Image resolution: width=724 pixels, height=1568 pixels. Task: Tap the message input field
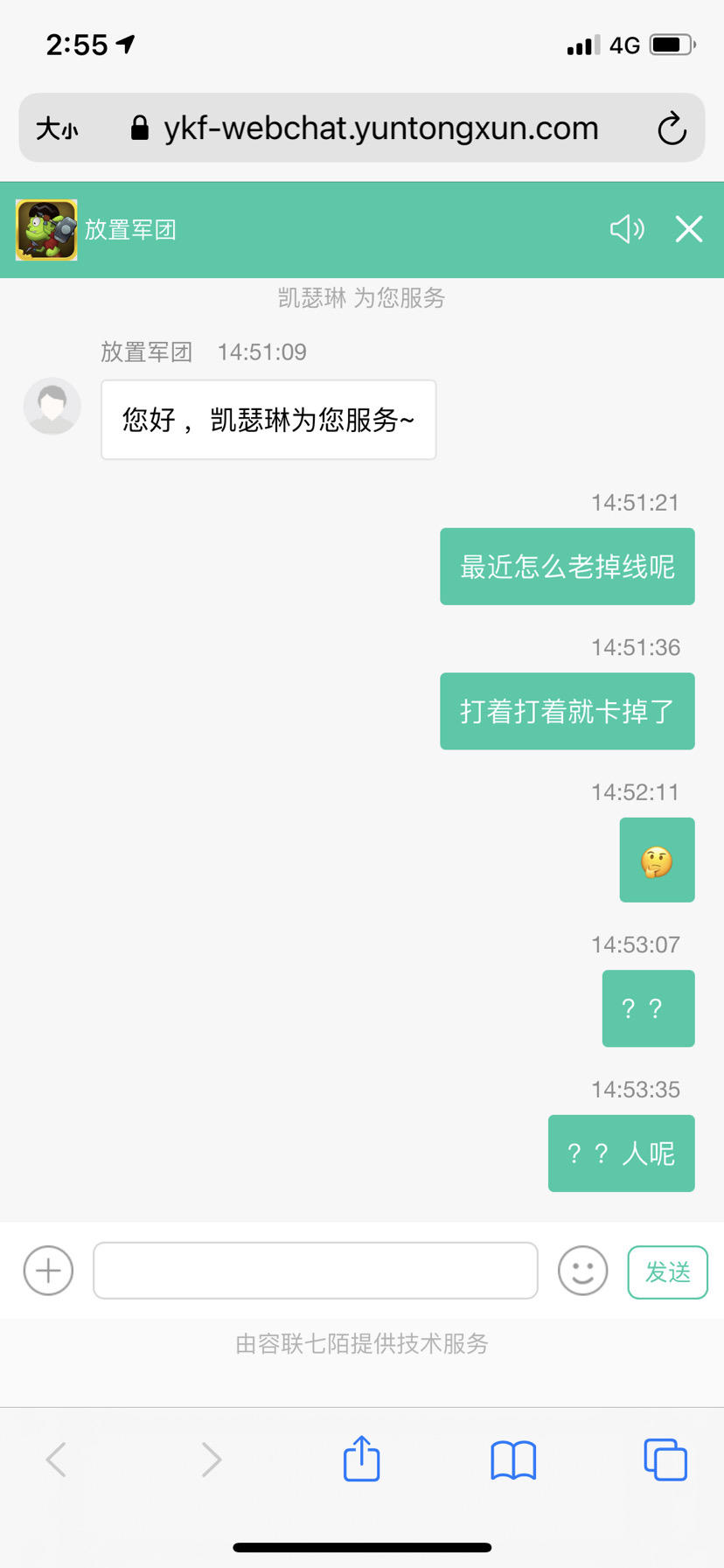point(315,1271)
